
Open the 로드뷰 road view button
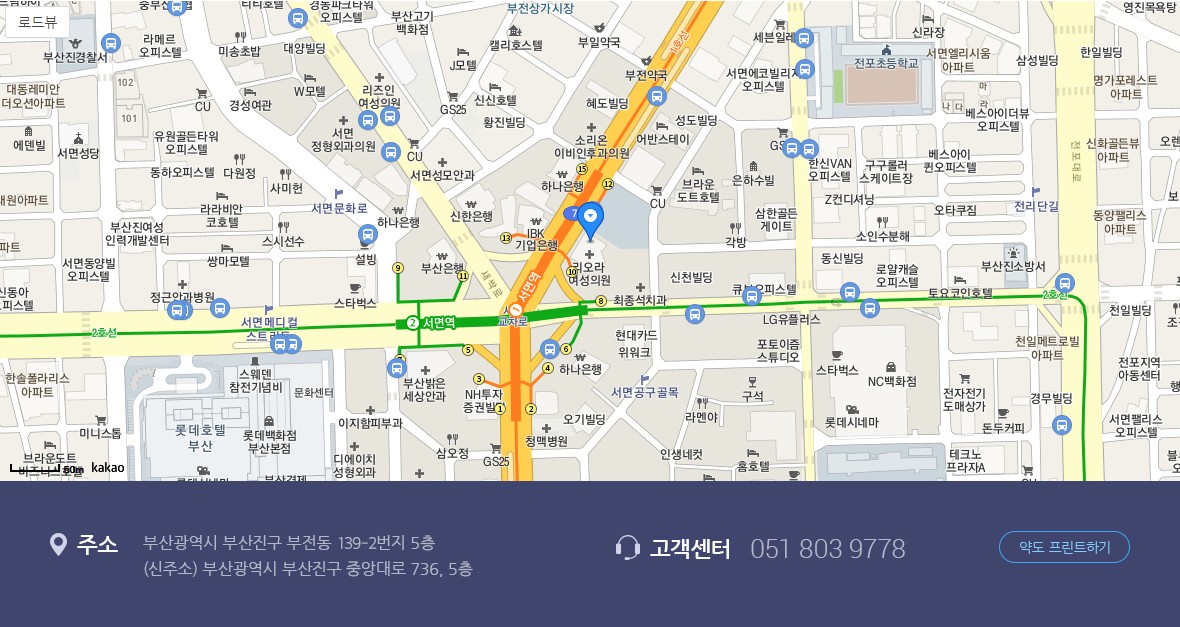[x=38, y=22]
